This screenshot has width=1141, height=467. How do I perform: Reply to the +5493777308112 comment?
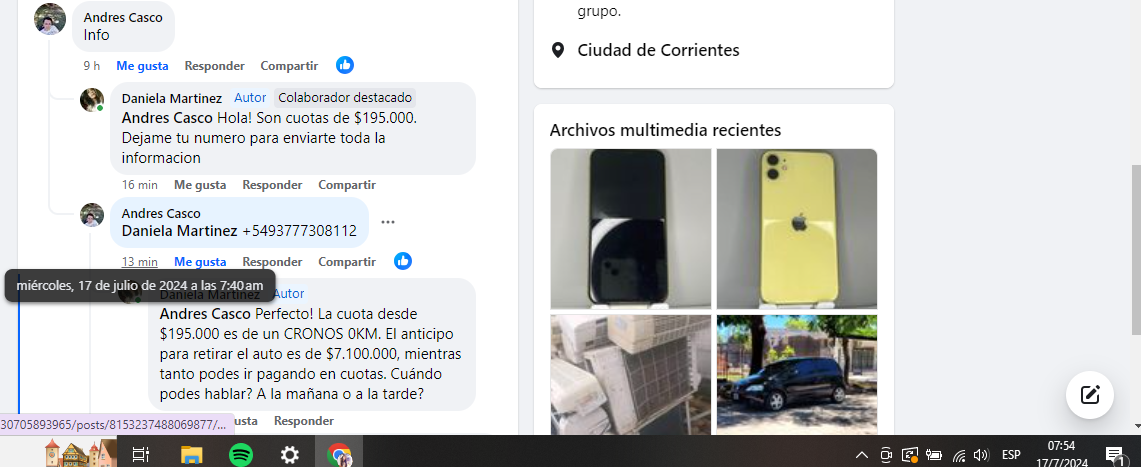coord(272,262)
